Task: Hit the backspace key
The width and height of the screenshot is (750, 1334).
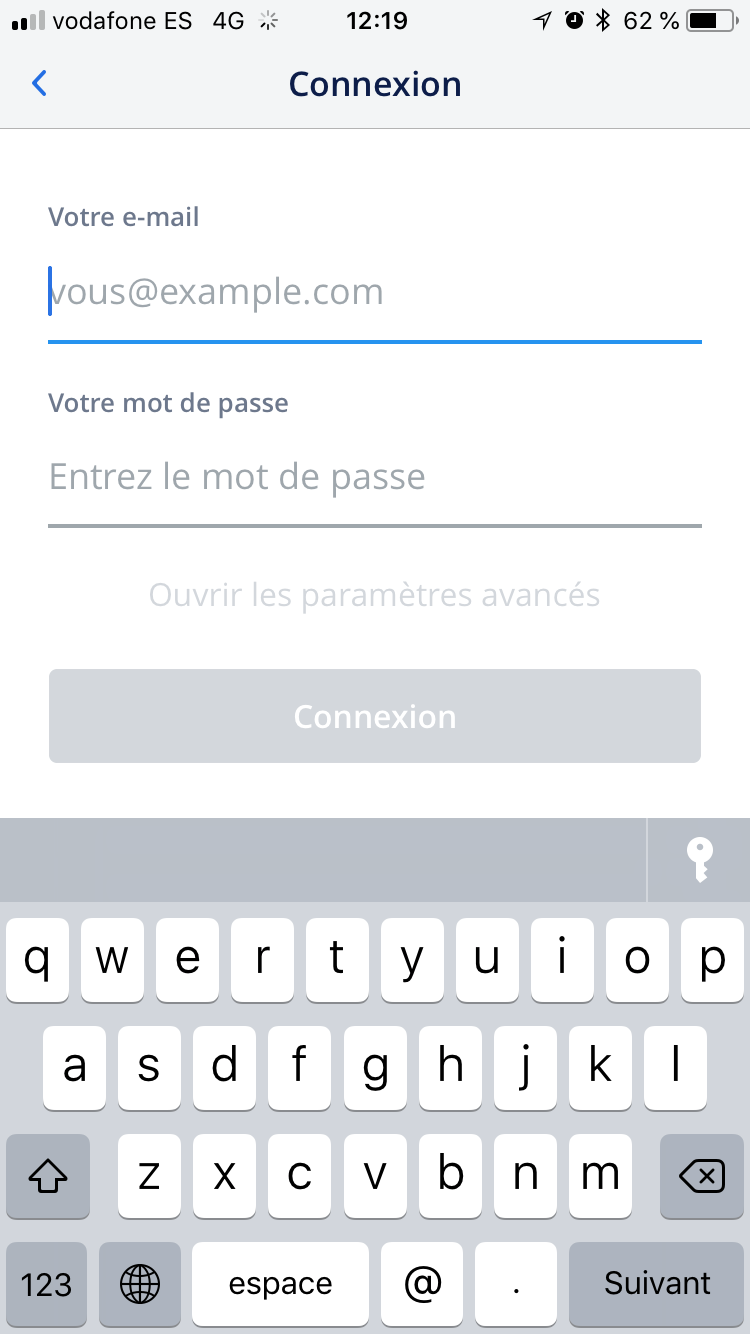Action: click(702, 1177)
